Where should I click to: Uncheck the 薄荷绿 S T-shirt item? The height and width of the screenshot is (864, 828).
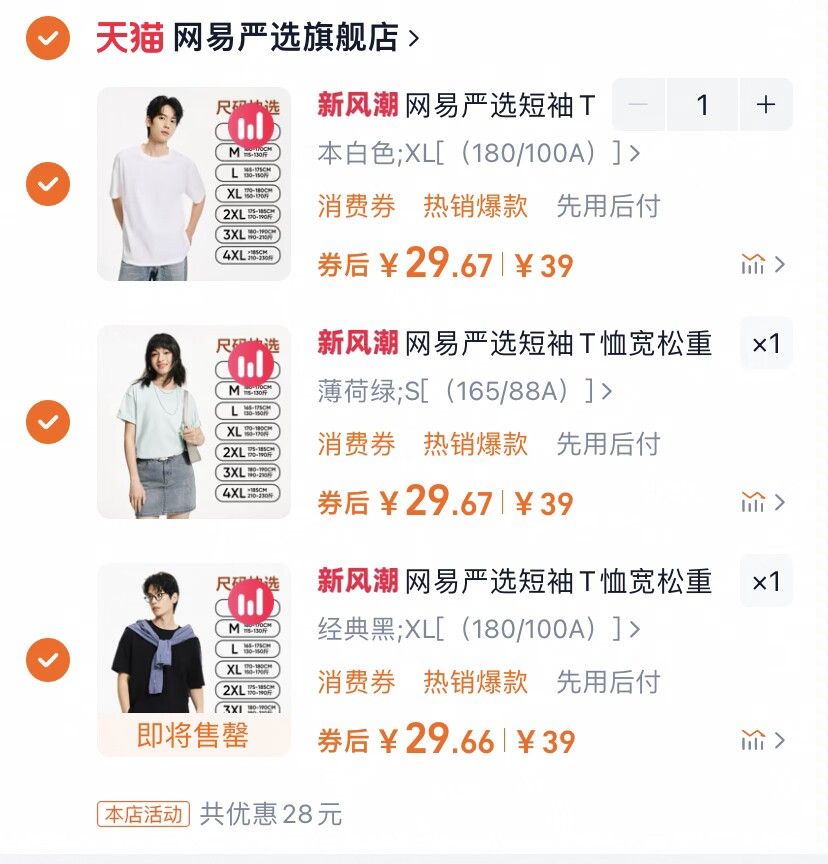[x=48, y=422]
